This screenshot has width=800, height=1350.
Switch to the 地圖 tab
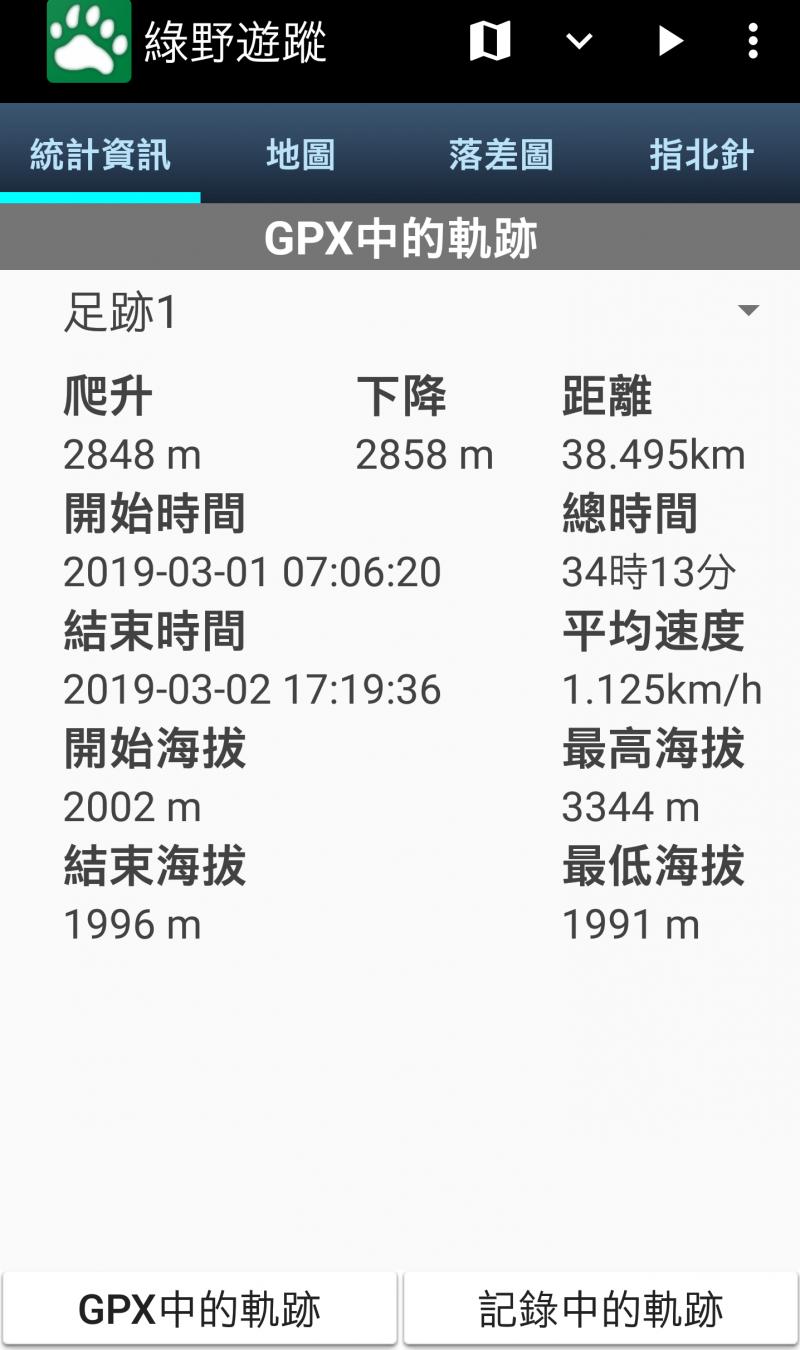pyautogui.click(x=300, y=156)
